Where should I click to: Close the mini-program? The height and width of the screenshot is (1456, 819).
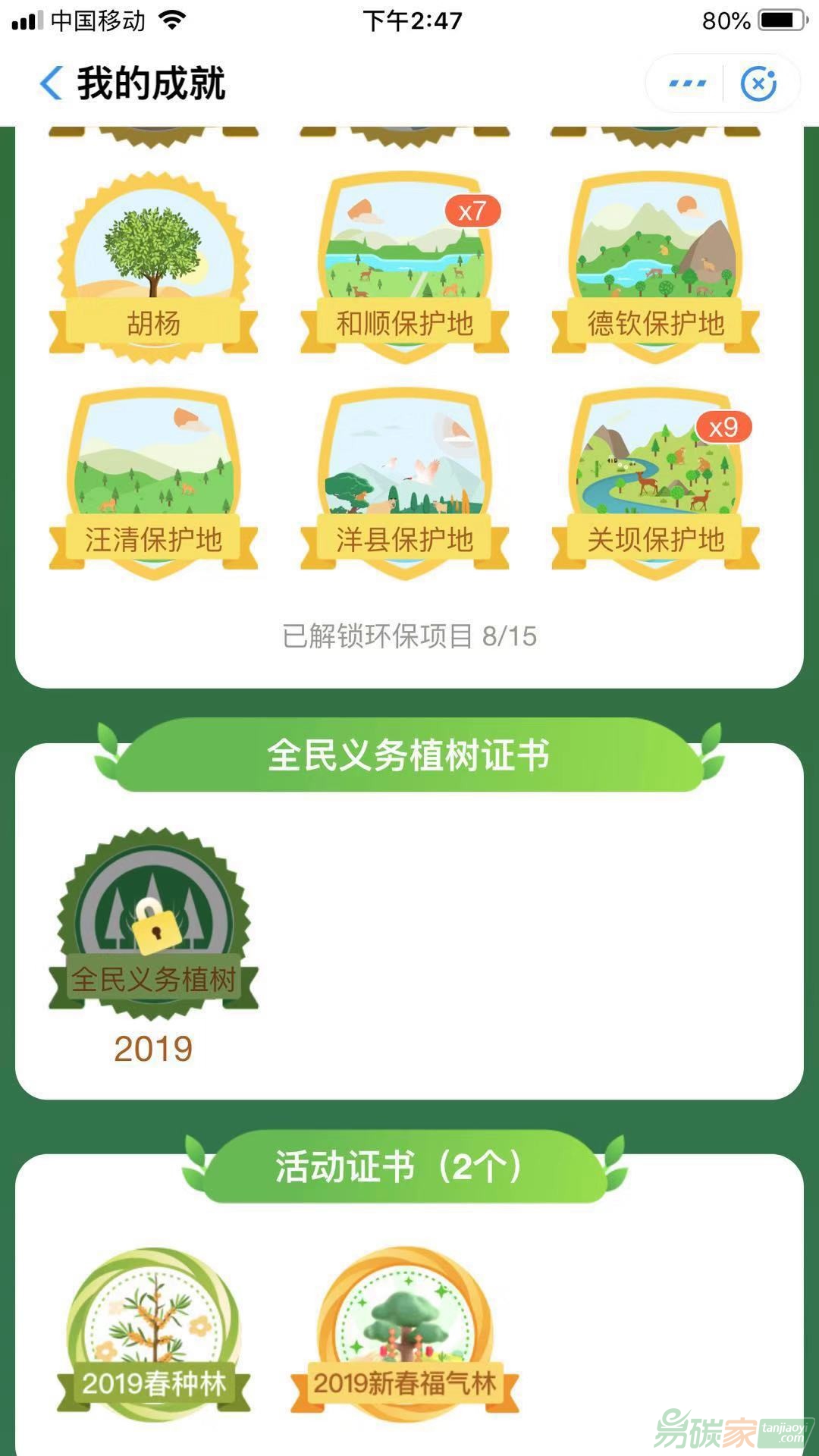(x=758, y=83)
